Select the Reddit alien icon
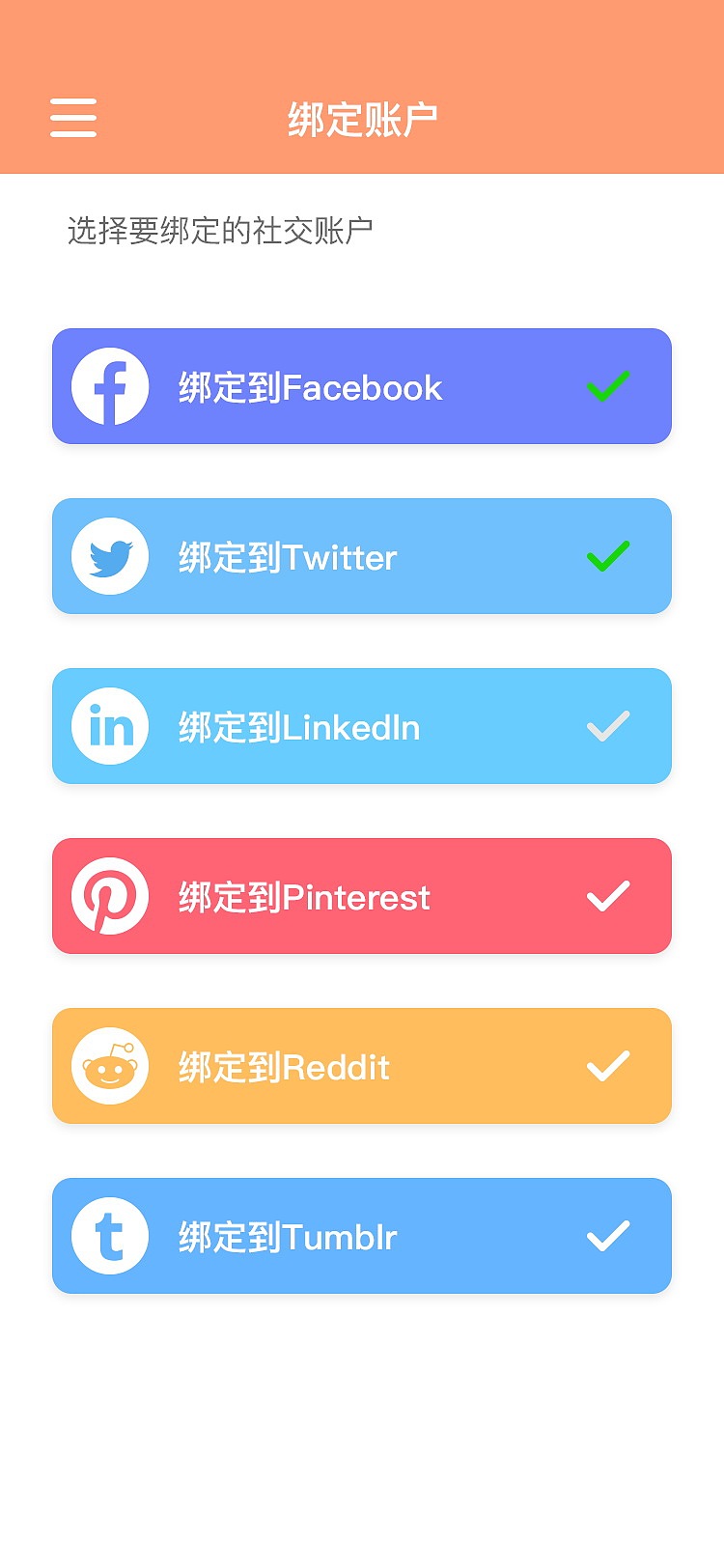Screen dimensions: 724x1568 click(x=109, y=1065)
